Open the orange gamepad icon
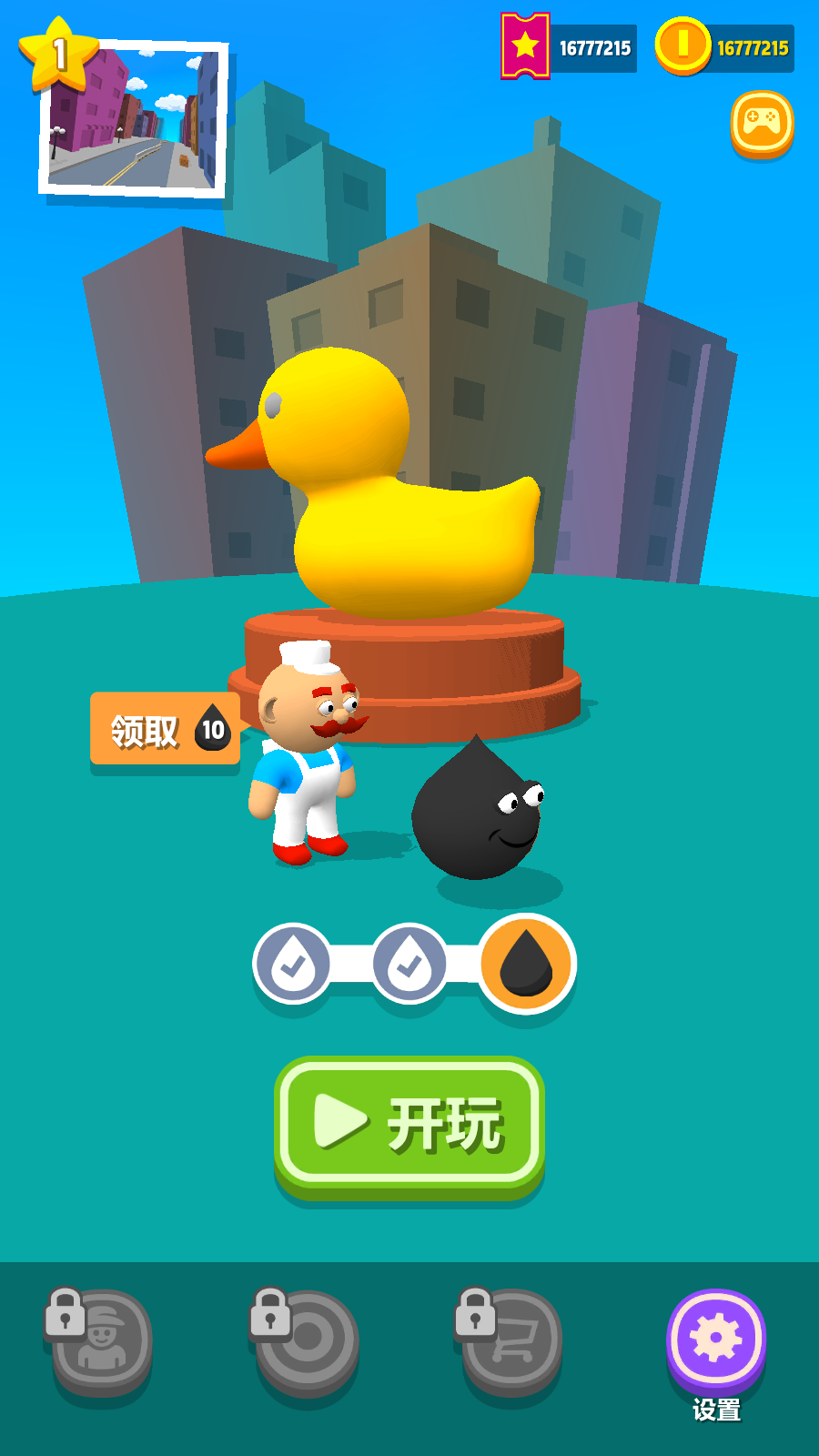 click(762, 123)
